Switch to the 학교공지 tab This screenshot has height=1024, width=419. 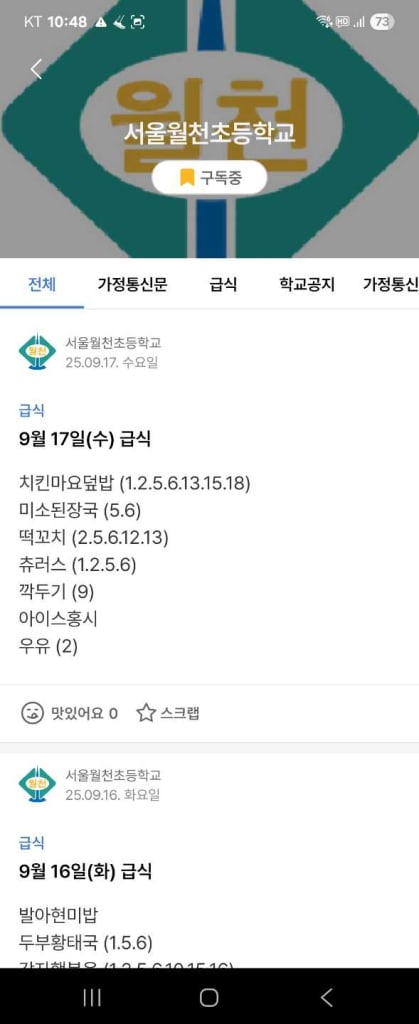[x=307, y=285]
